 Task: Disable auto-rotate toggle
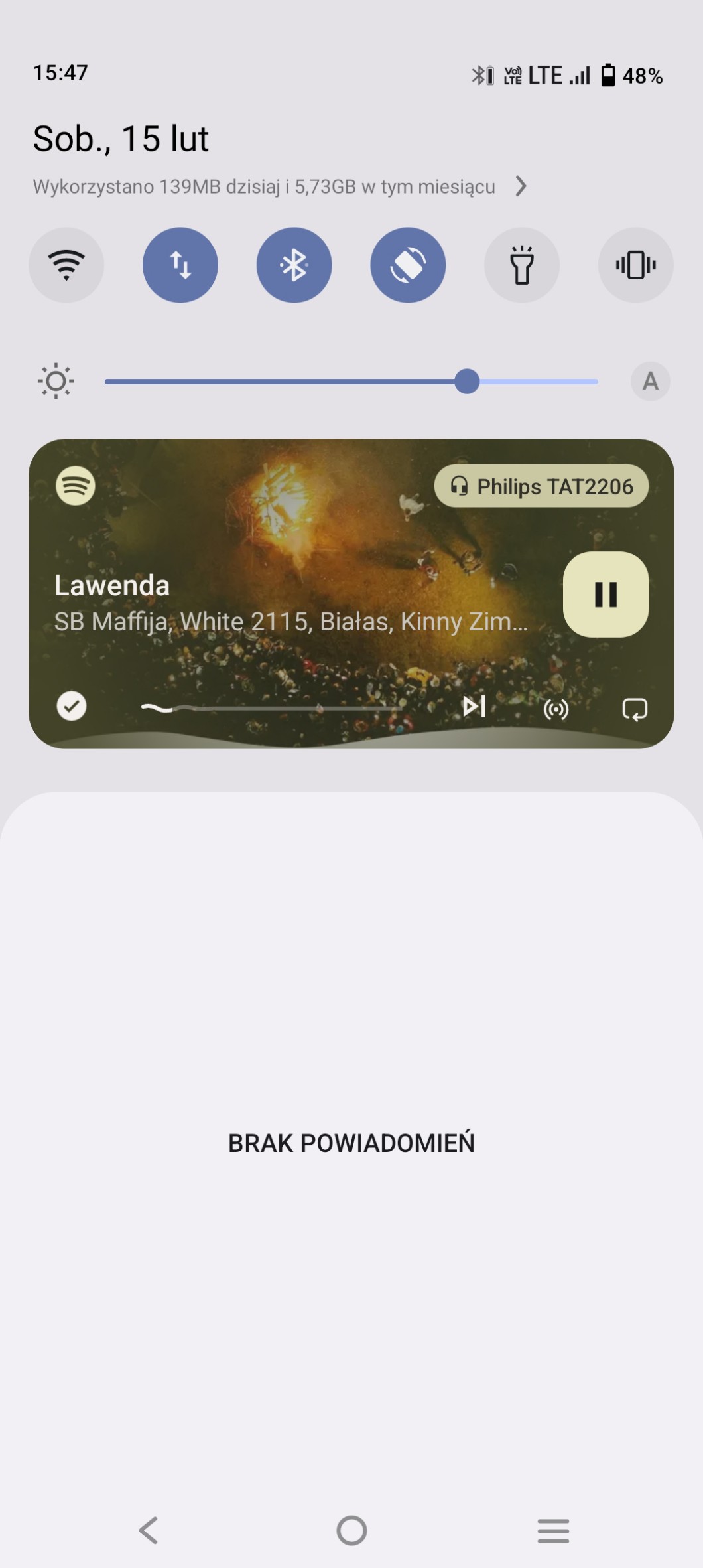408,265
